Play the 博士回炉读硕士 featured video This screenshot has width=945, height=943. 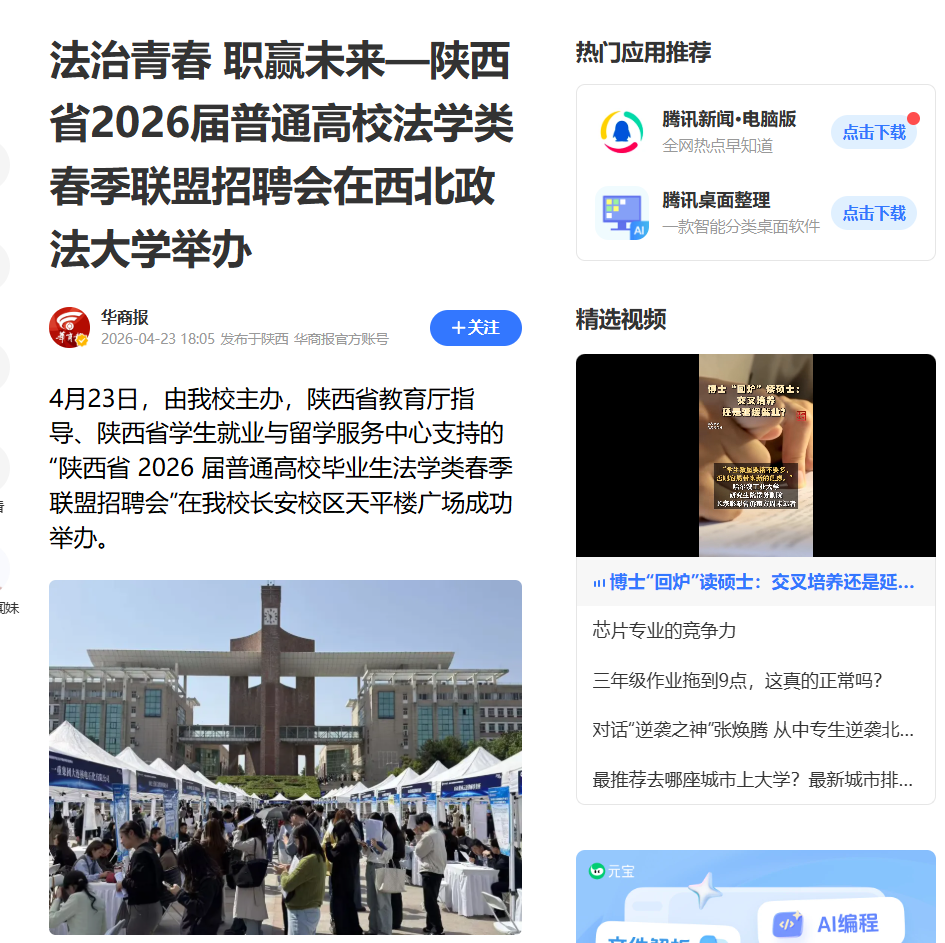pos(755,455)
